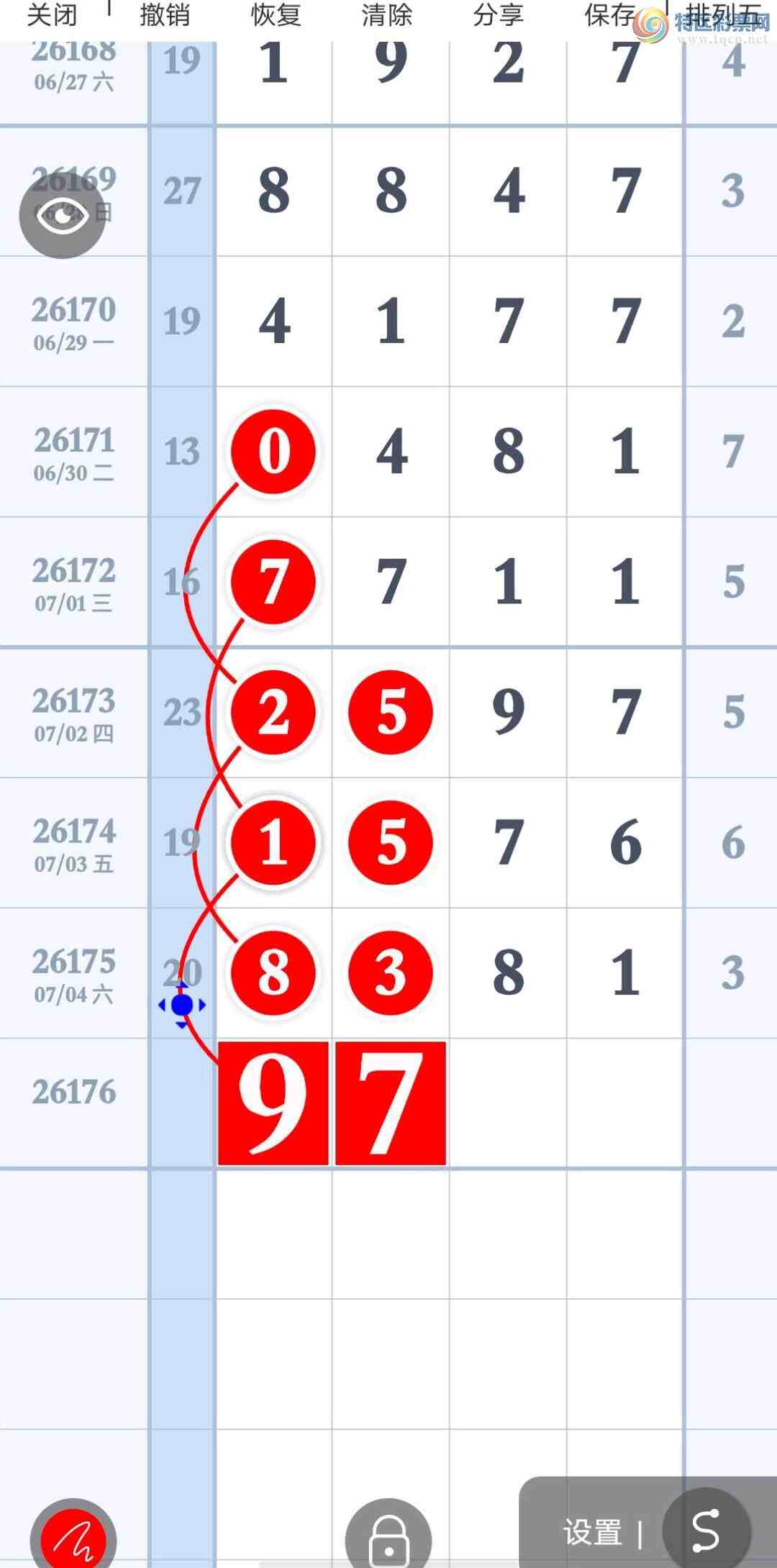Save the chart with 保存
The image size is (777, 1568).
click(x=609, y=15)
